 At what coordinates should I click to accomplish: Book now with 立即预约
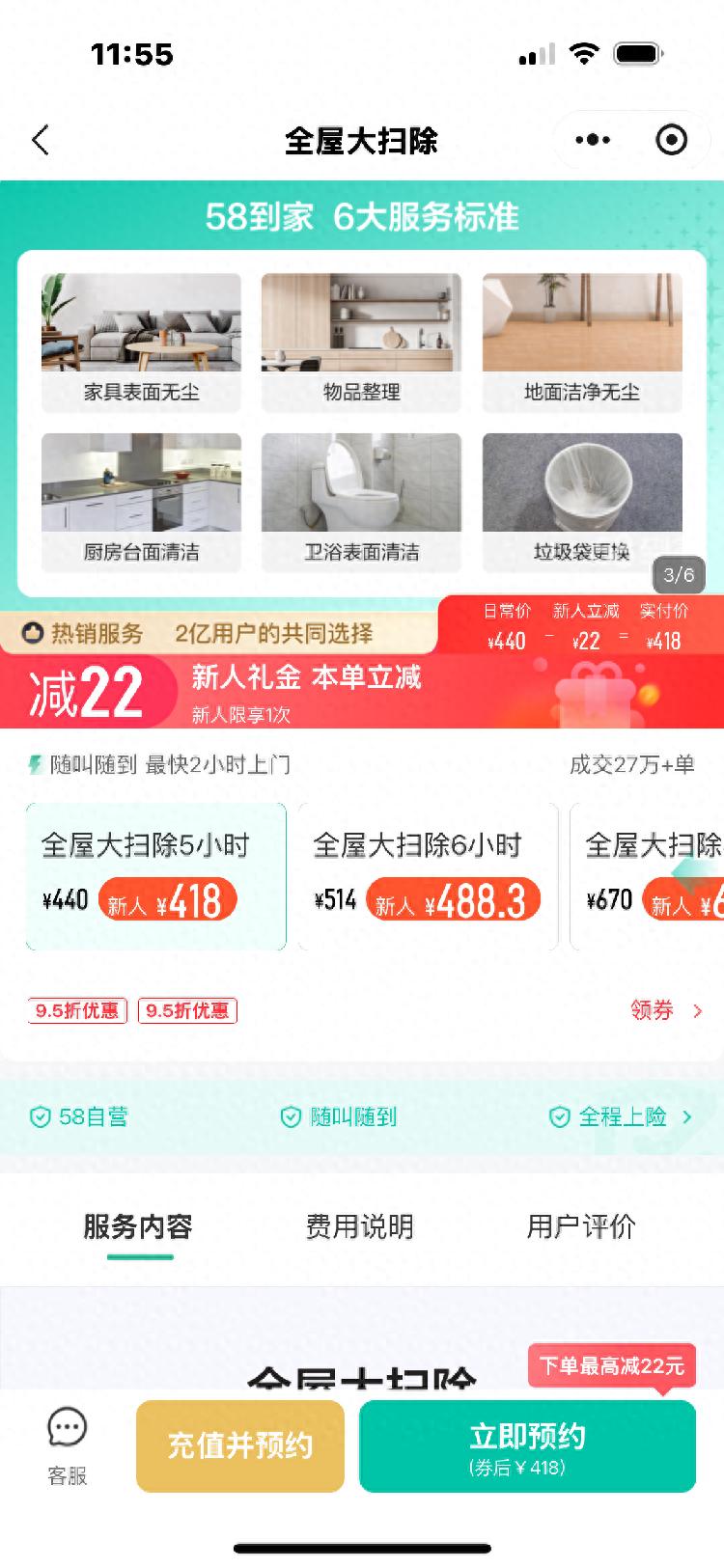[527, 1445]
